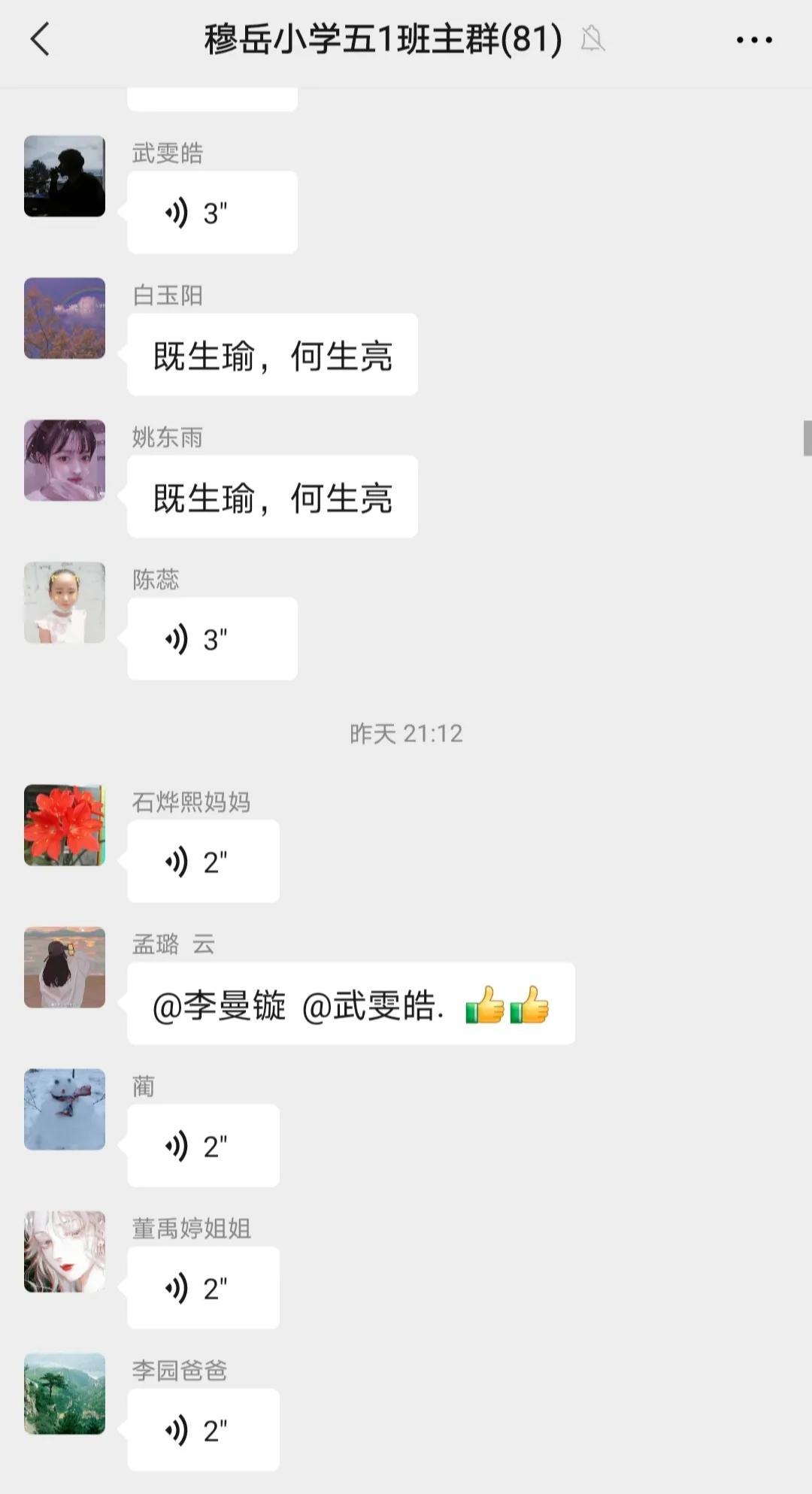Open 白玉阳's profile avatar

pyautogui.click(x=65, y=318)
